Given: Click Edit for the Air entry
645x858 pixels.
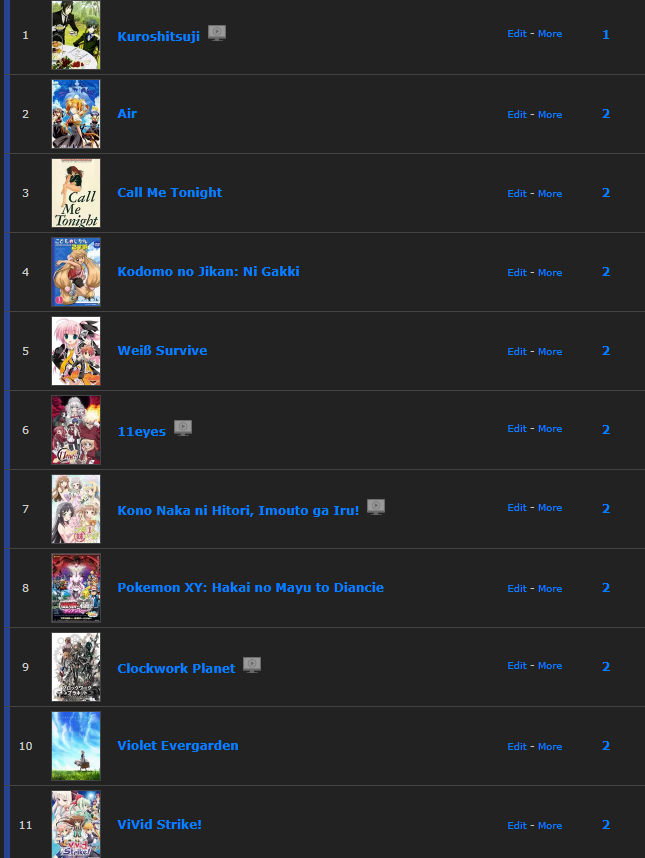Looking at the screenshot, I should click(516, 114).
